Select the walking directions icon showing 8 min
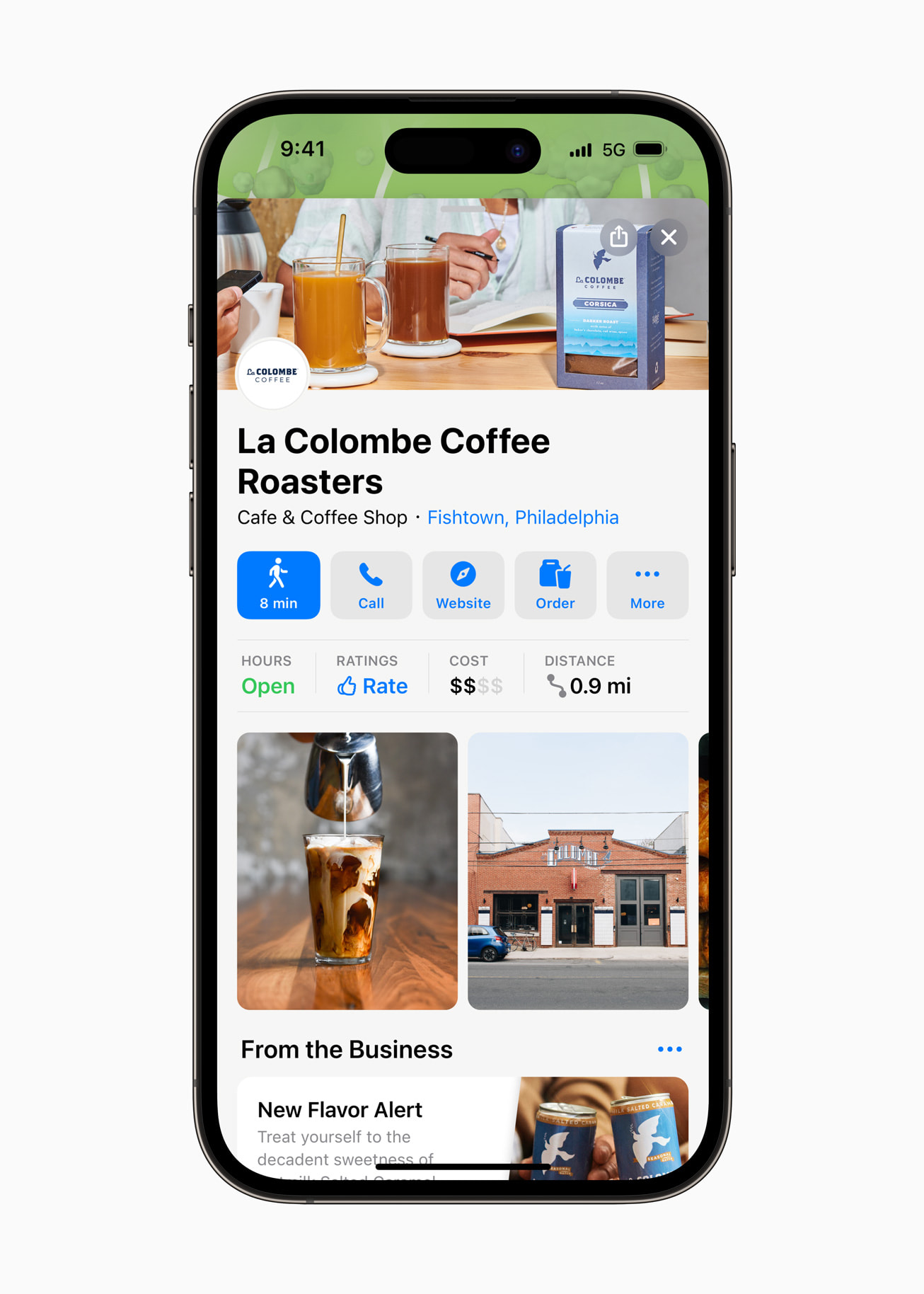This screenshot has width=924, height=1294. coord(279,585)
